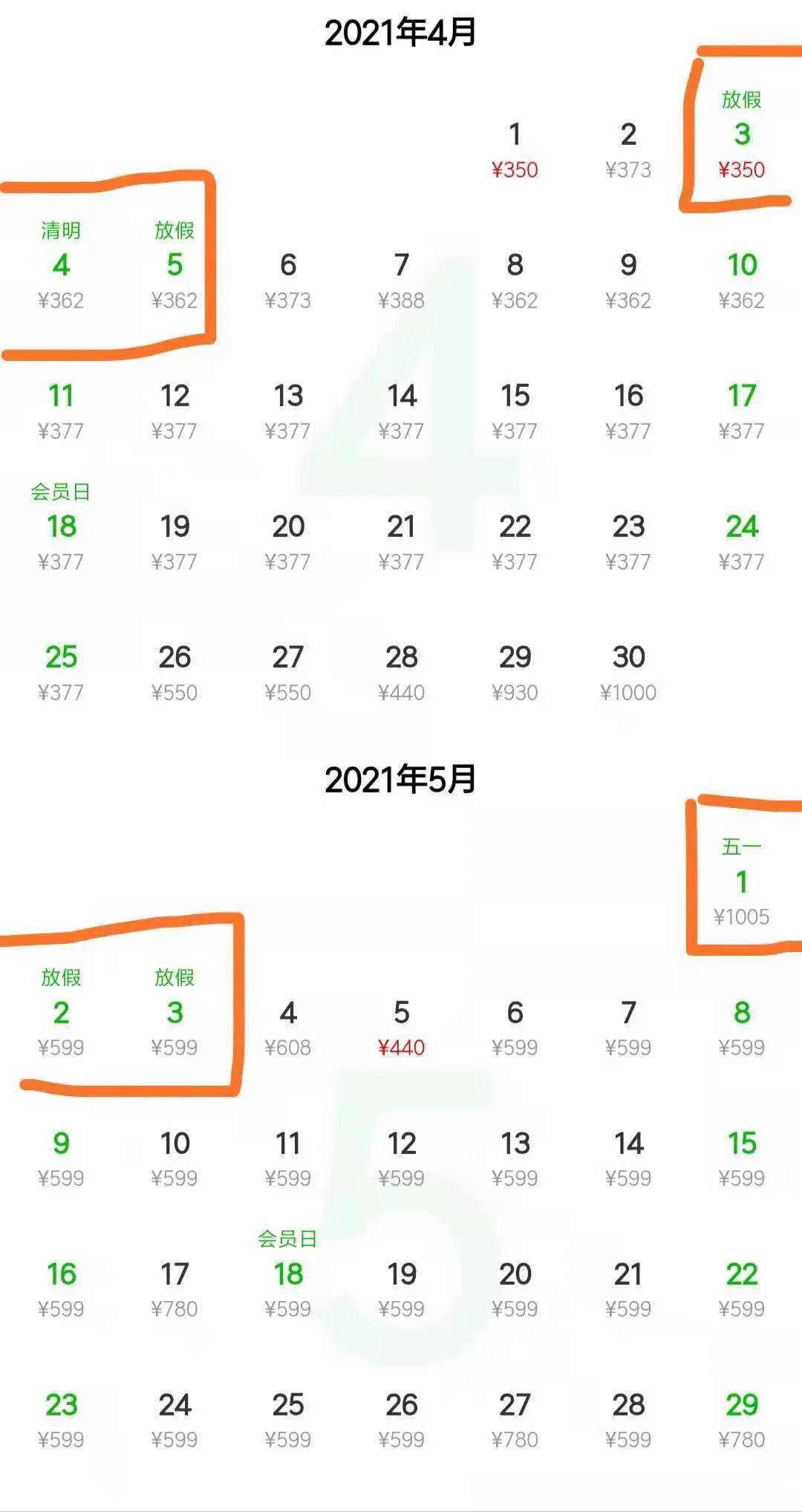Select May 29 priced ¥780

tap(742, 1421)
